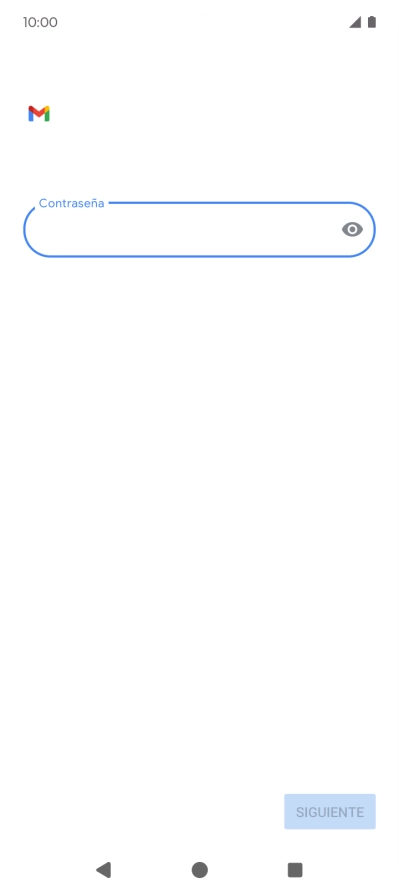
Task: Open recent apps from the navigation bar
Action: (x=295, y=870)
